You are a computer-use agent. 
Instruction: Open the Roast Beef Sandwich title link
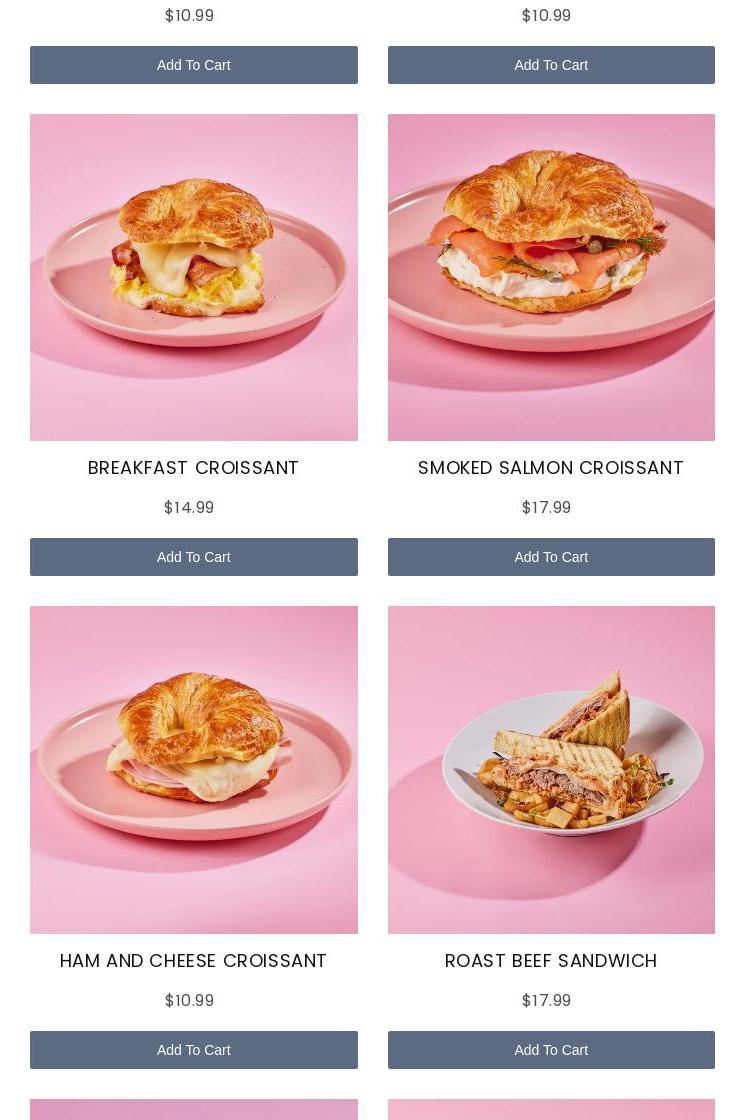point(551,961)
